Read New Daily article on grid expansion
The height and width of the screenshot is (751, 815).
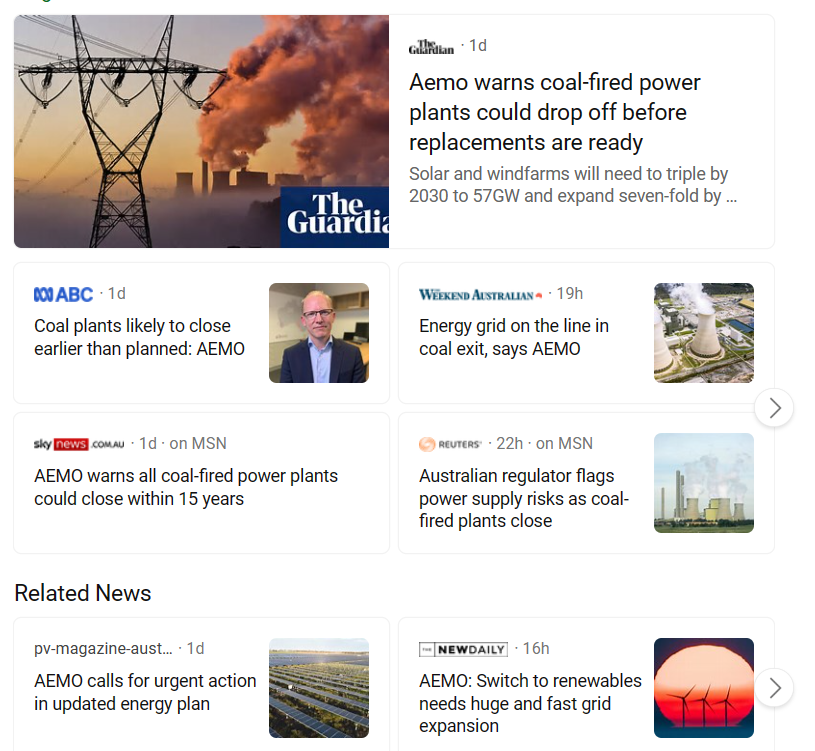tap(530, 703)
